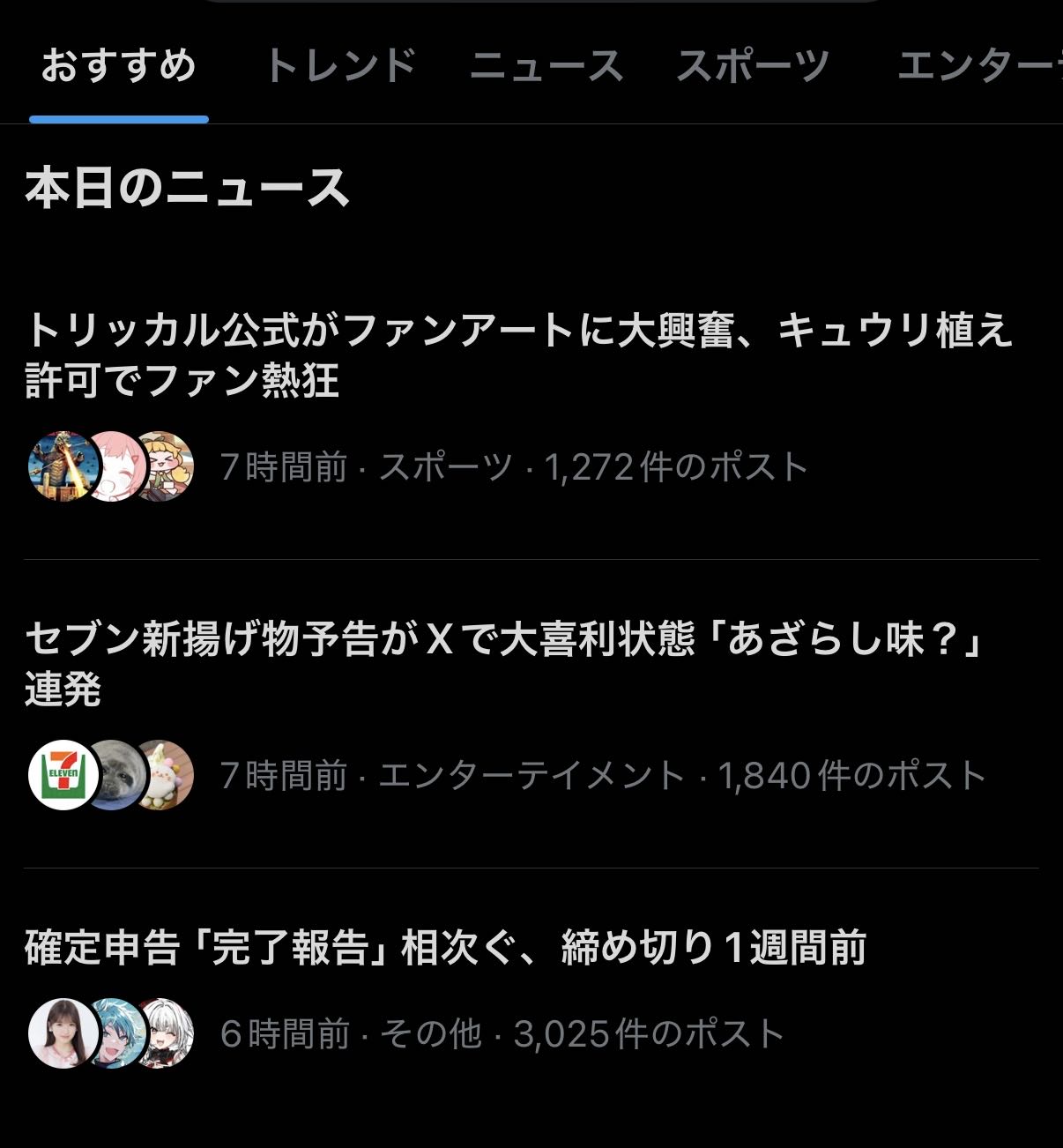Switch to the トレンド tab
The height and width of the screenshot is (1148, 1063).
(339, 67)
